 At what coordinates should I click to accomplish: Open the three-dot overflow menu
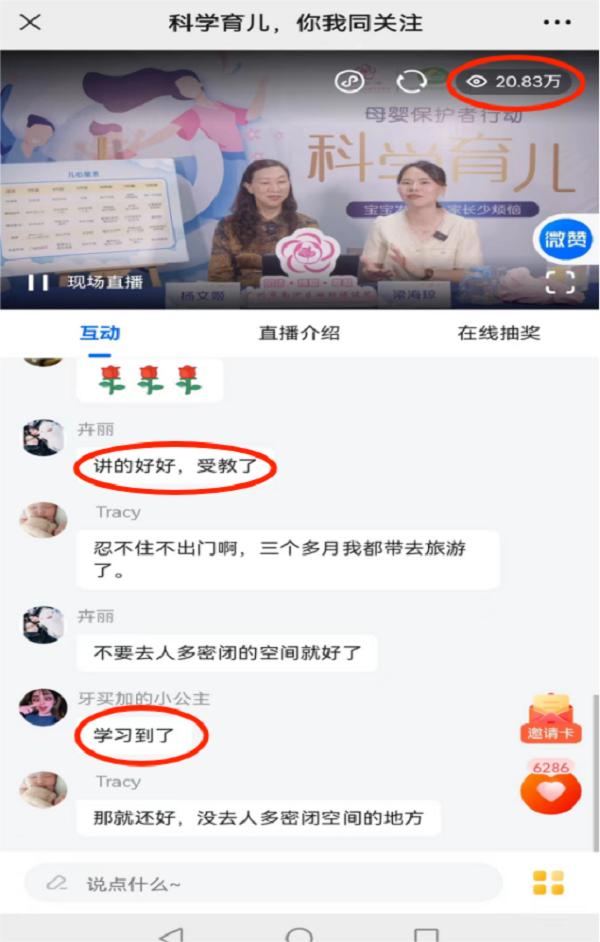pyautogui.click(x=557, y=22)
